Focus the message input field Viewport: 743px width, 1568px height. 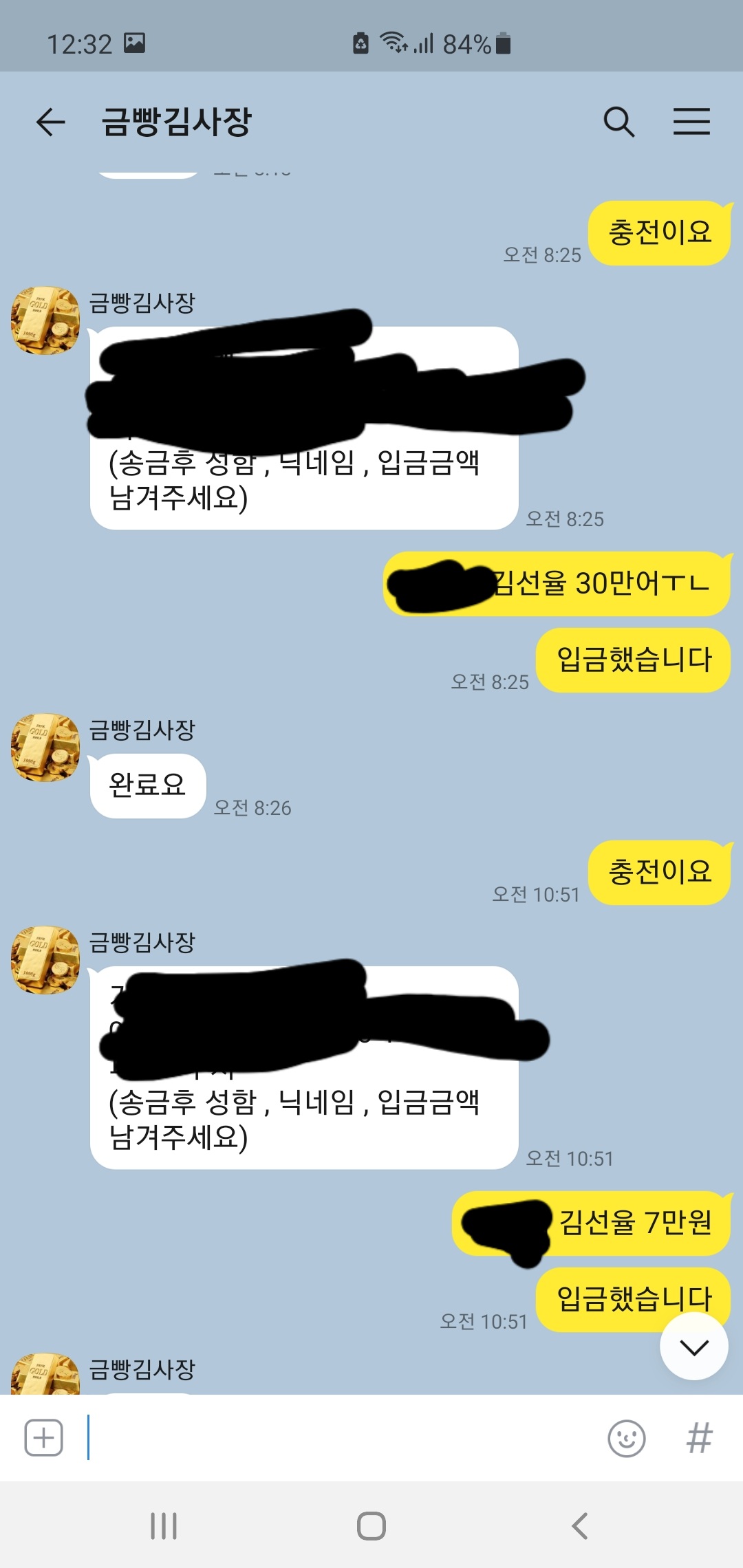click(337, 1437)
